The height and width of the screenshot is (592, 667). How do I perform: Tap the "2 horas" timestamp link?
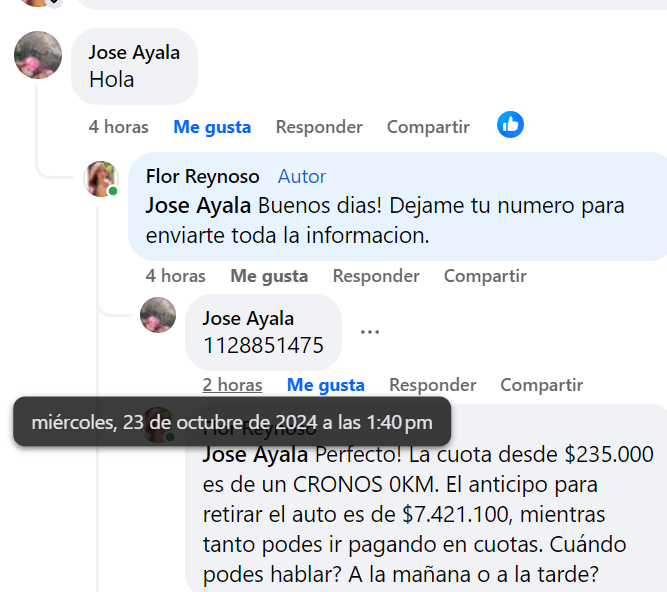pyautogui.click(x=232, y=385)
